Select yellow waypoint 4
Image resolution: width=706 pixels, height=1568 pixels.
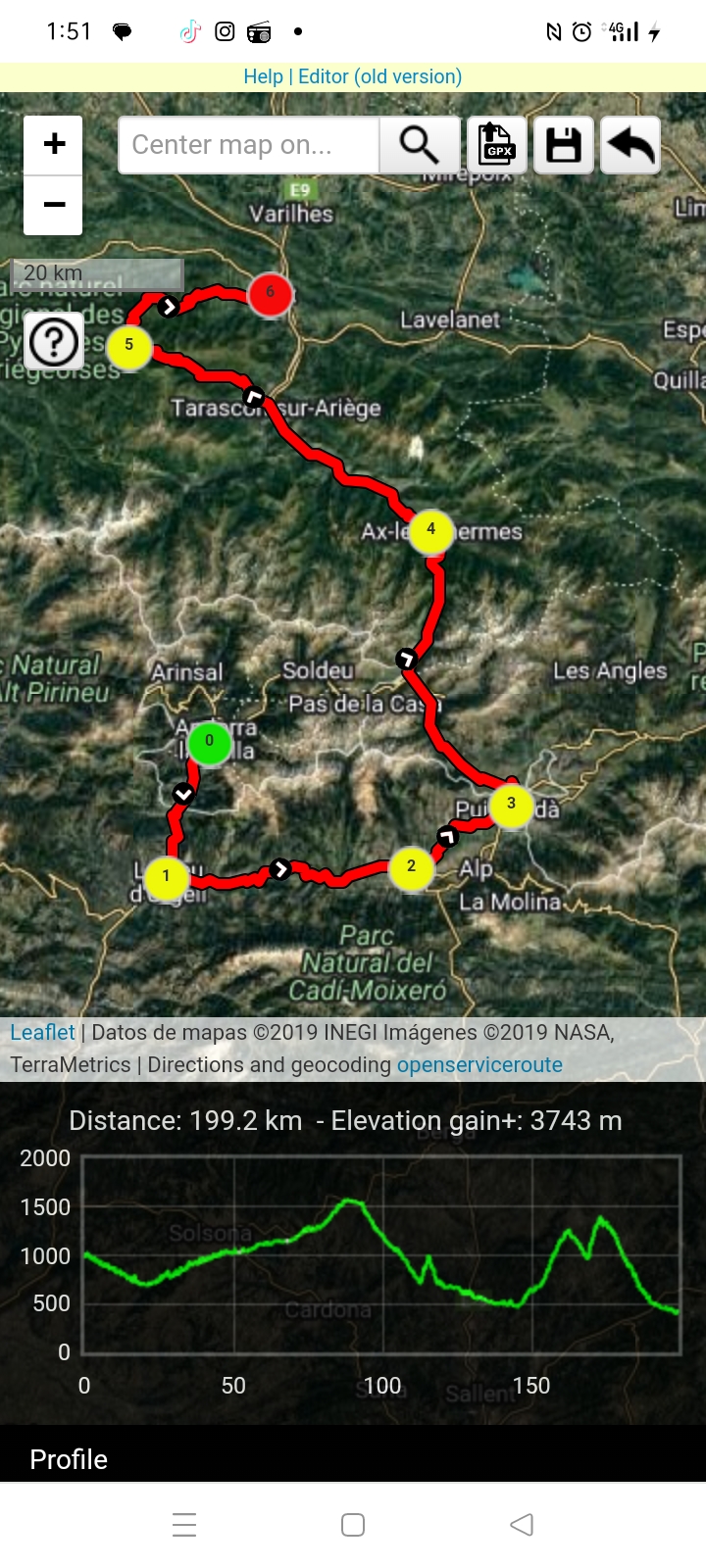(430, 530)
